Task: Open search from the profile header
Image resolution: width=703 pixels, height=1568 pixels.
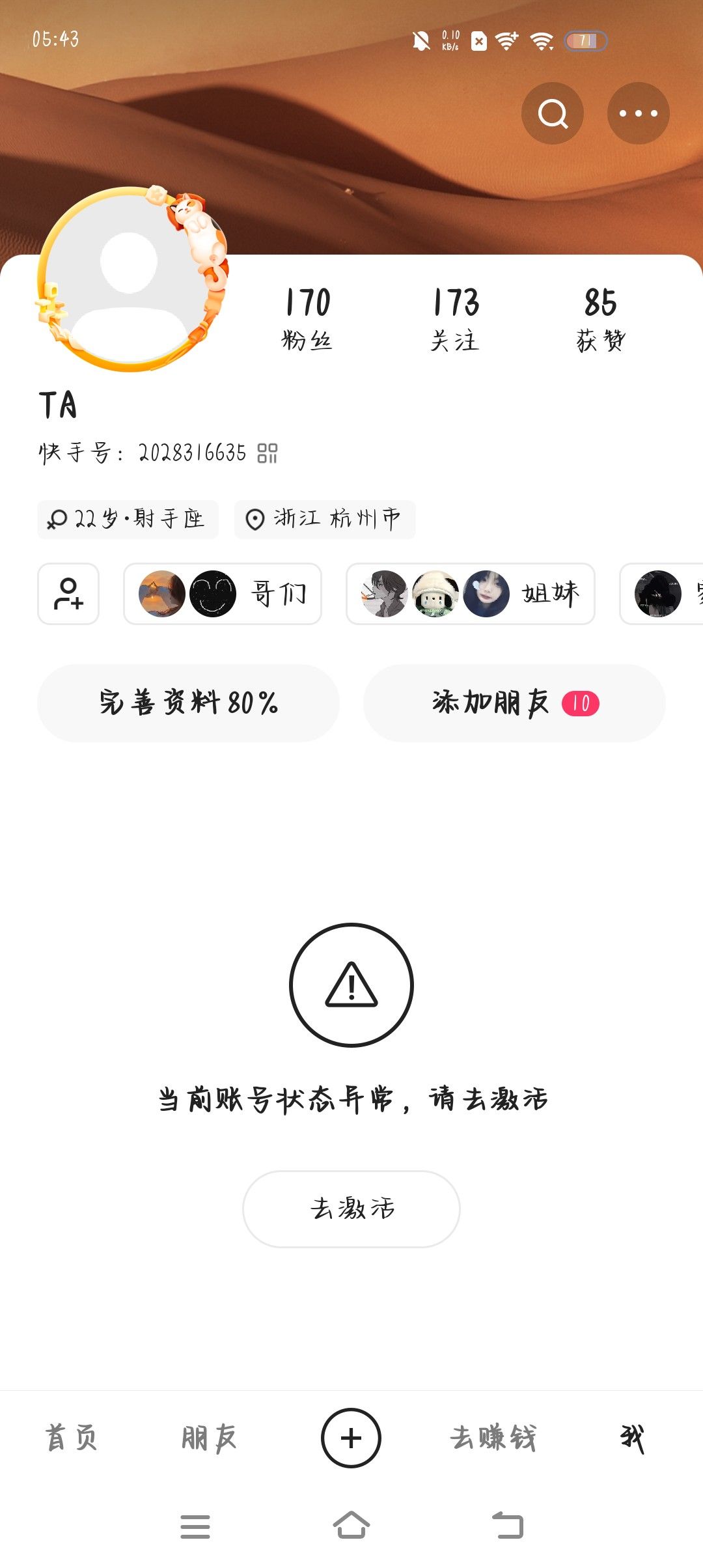Action: pos(552,114)
